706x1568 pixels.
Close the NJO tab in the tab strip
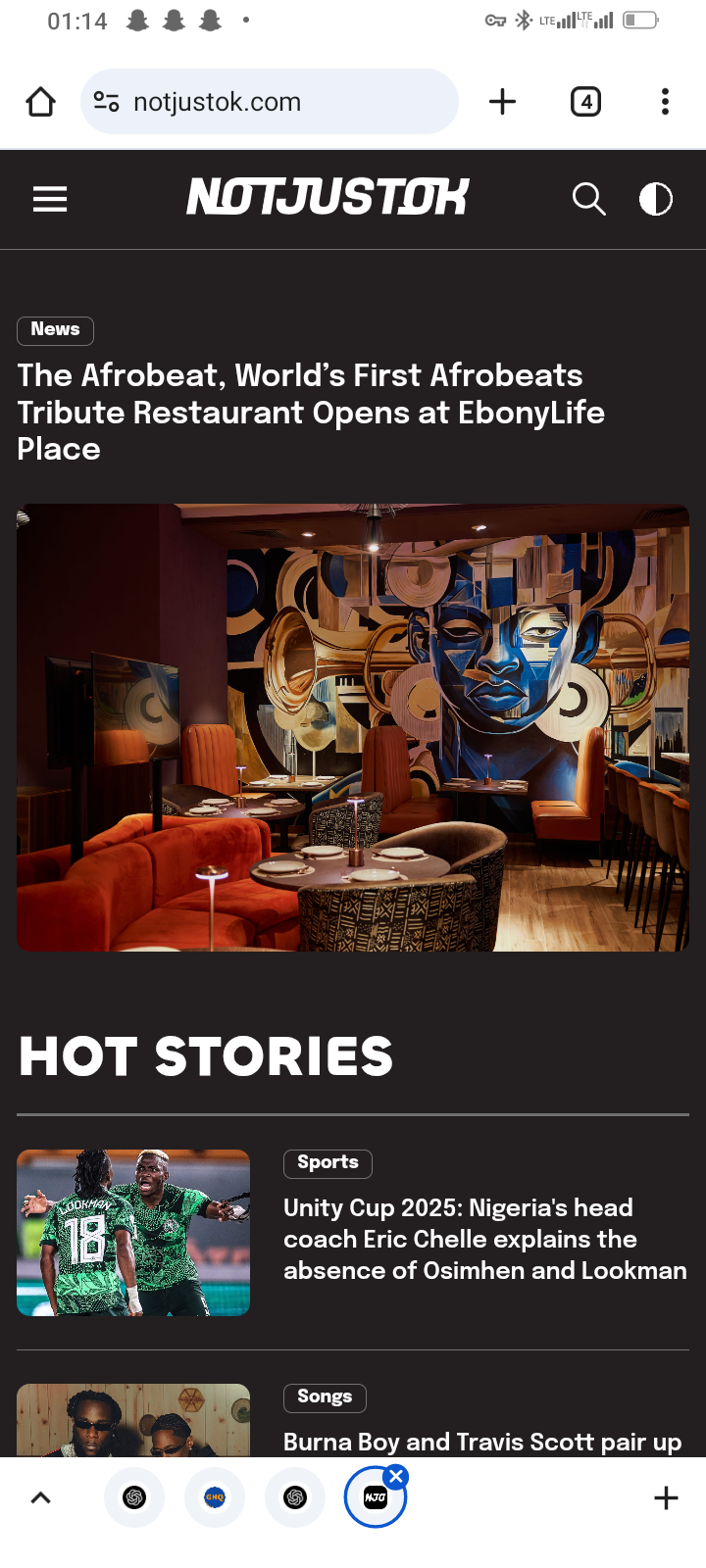[396, 1477]
